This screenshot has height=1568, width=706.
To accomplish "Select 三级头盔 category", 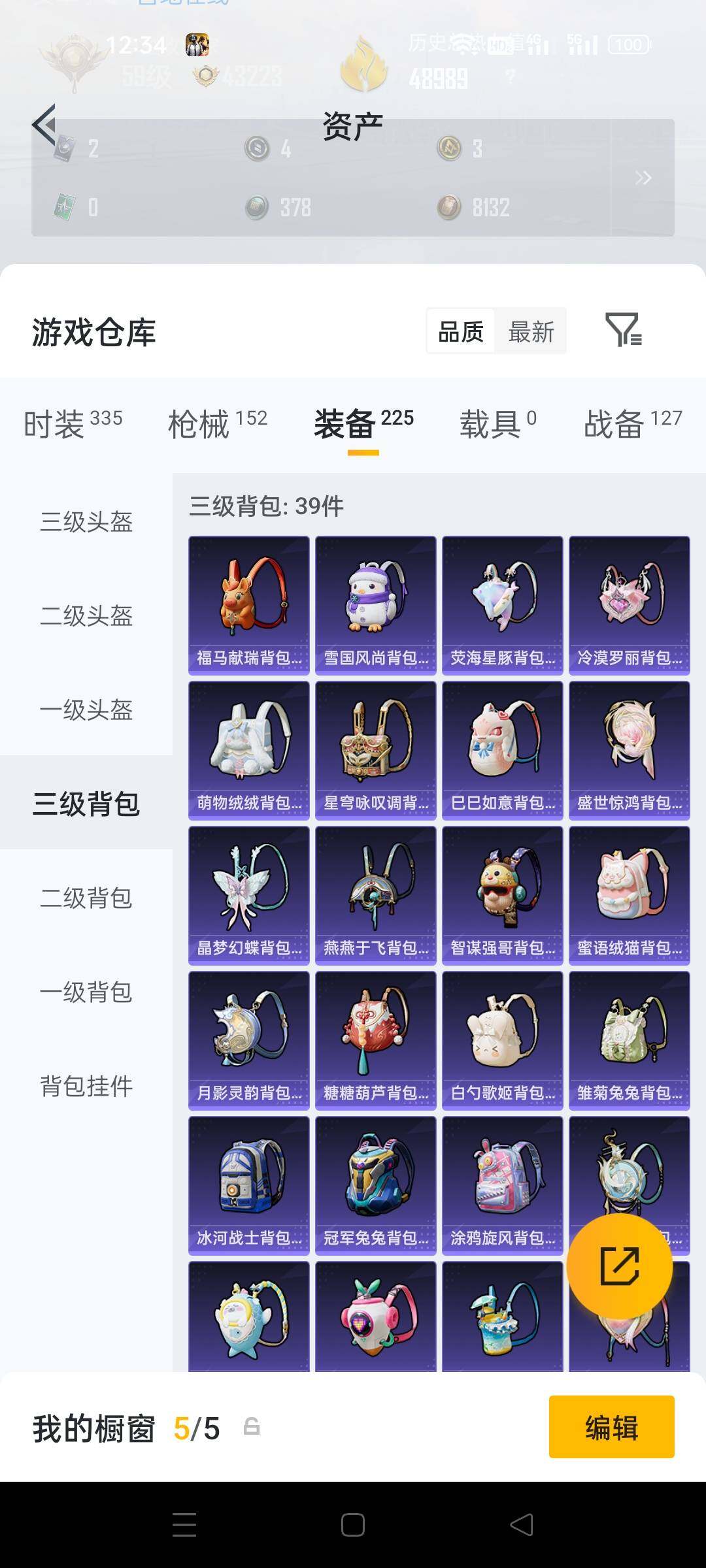I will coord(87,523).
